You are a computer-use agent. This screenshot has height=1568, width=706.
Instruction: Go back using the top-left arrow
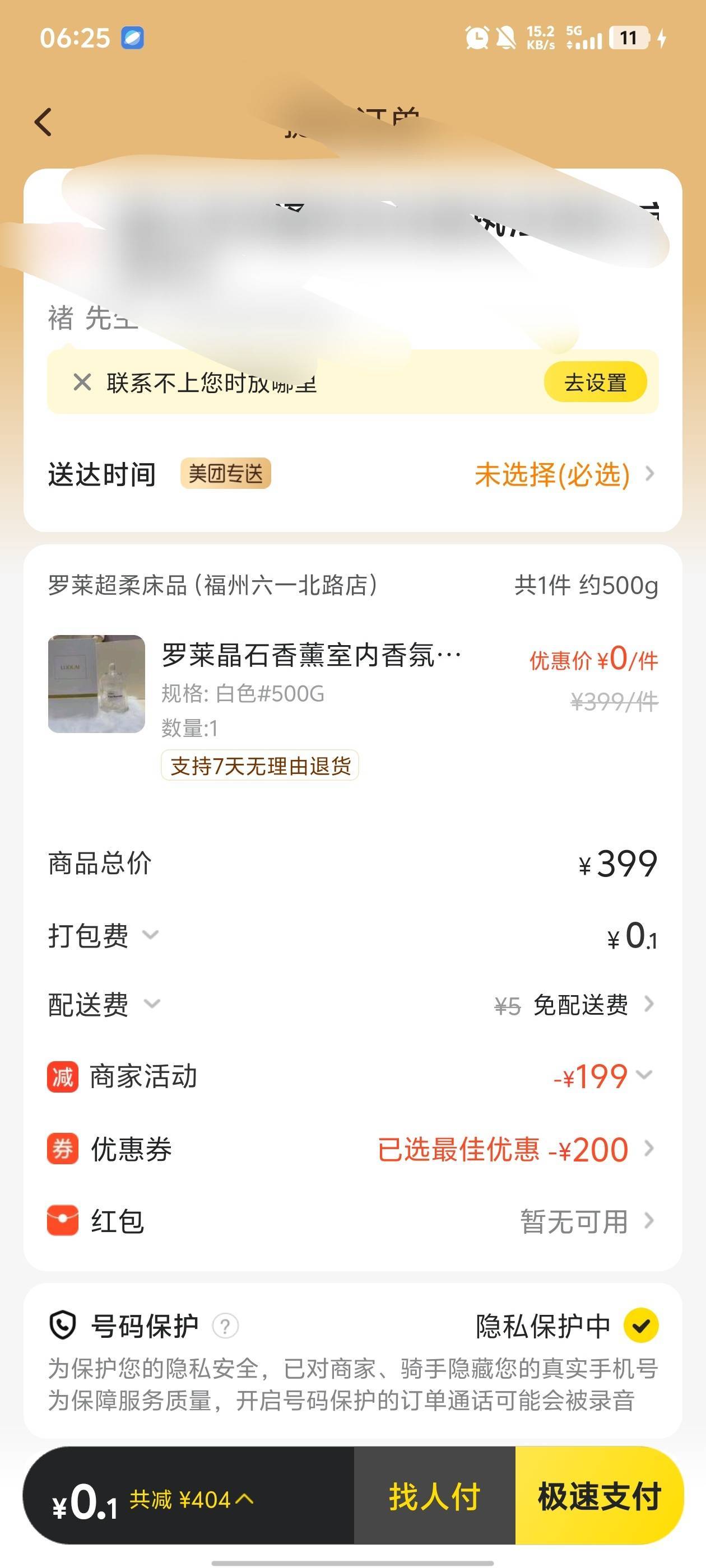click(x=43, y=122)
